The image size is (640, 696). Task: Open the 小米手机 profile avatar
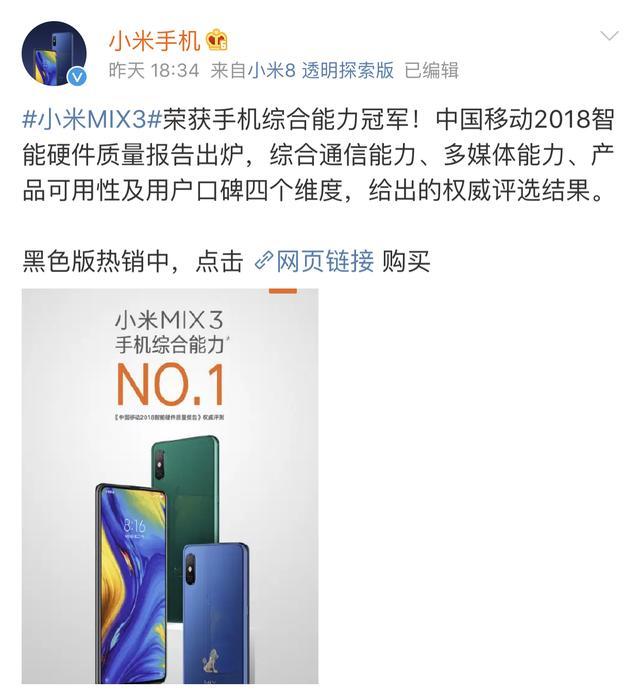pos(54,53)
